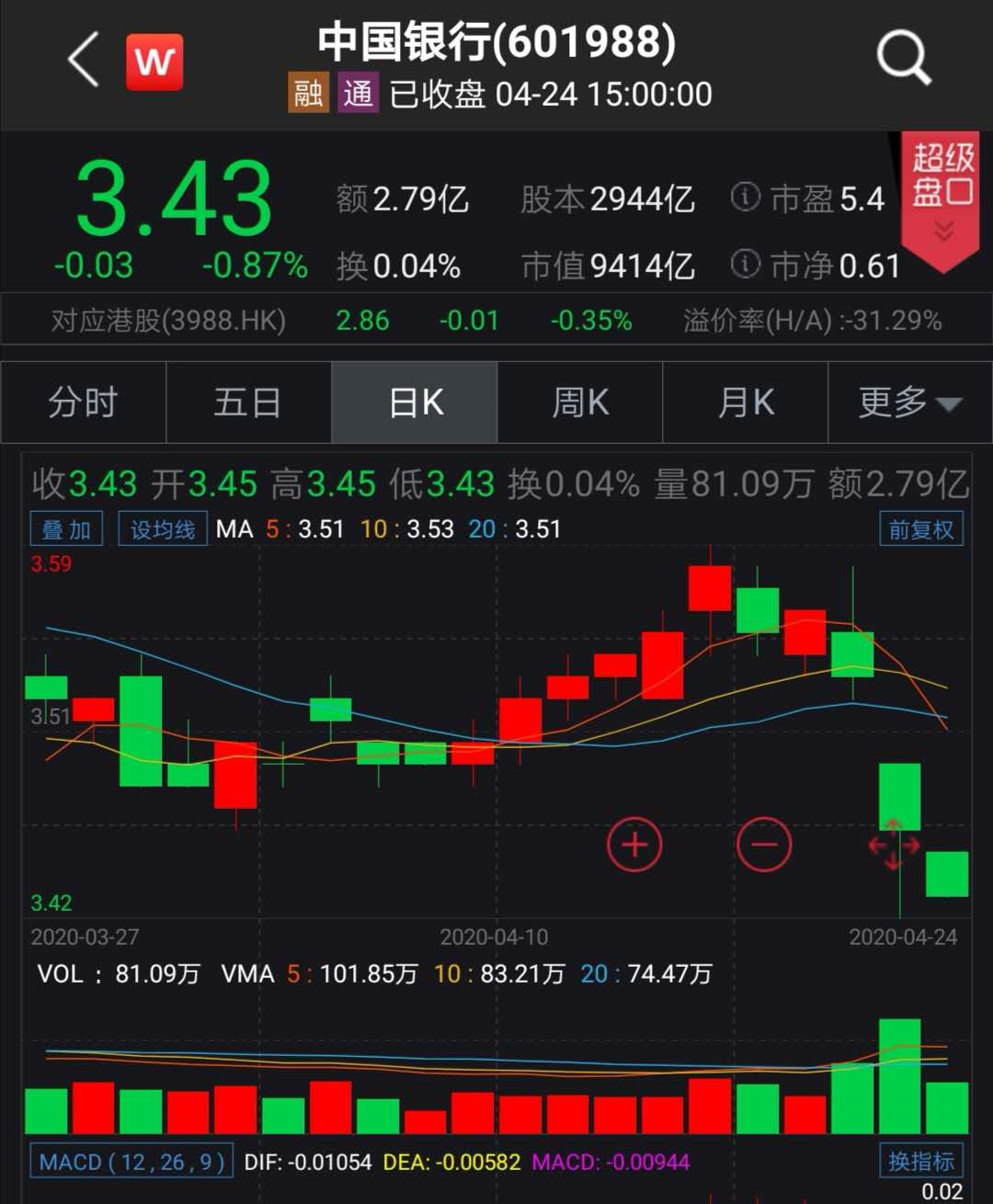993x1204 pixels.
Task: Open 设均线 moving average settings
Action: [x=162, y=528]
